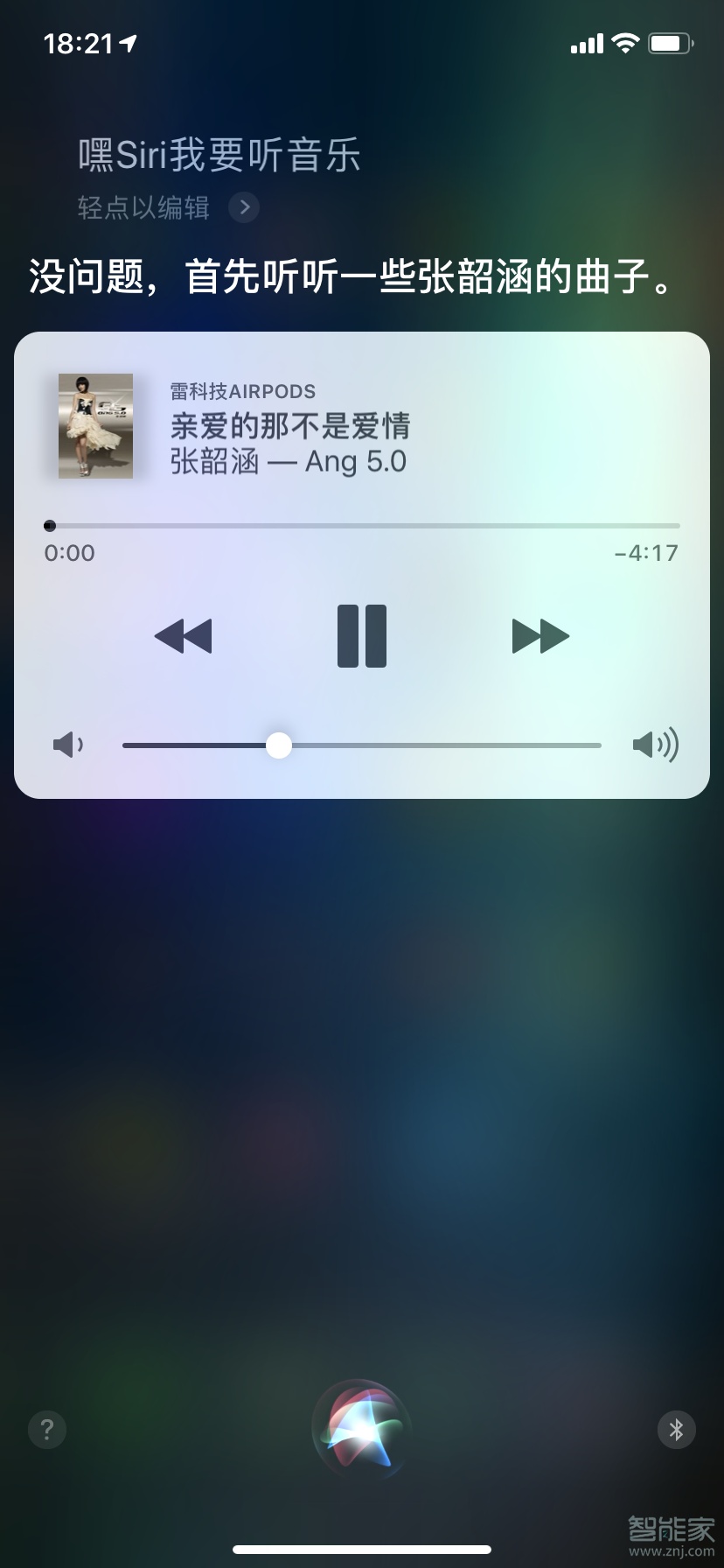The height and width of the screenshot is (1568, 724).
Task: Expand the query editor with the chevron arrow
Action: point(244,207)
